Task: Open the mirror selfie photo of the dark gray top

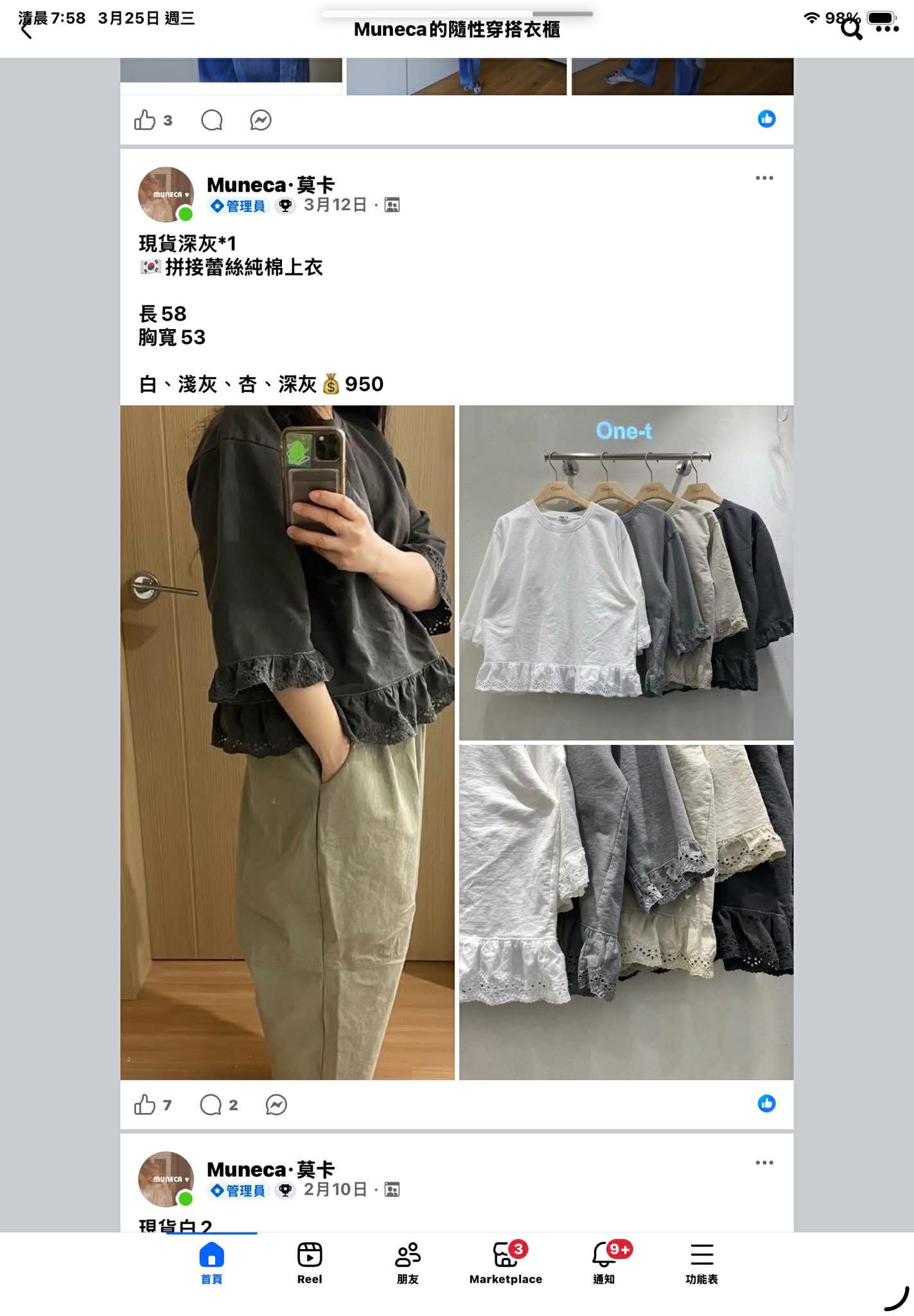Action: 287,742
